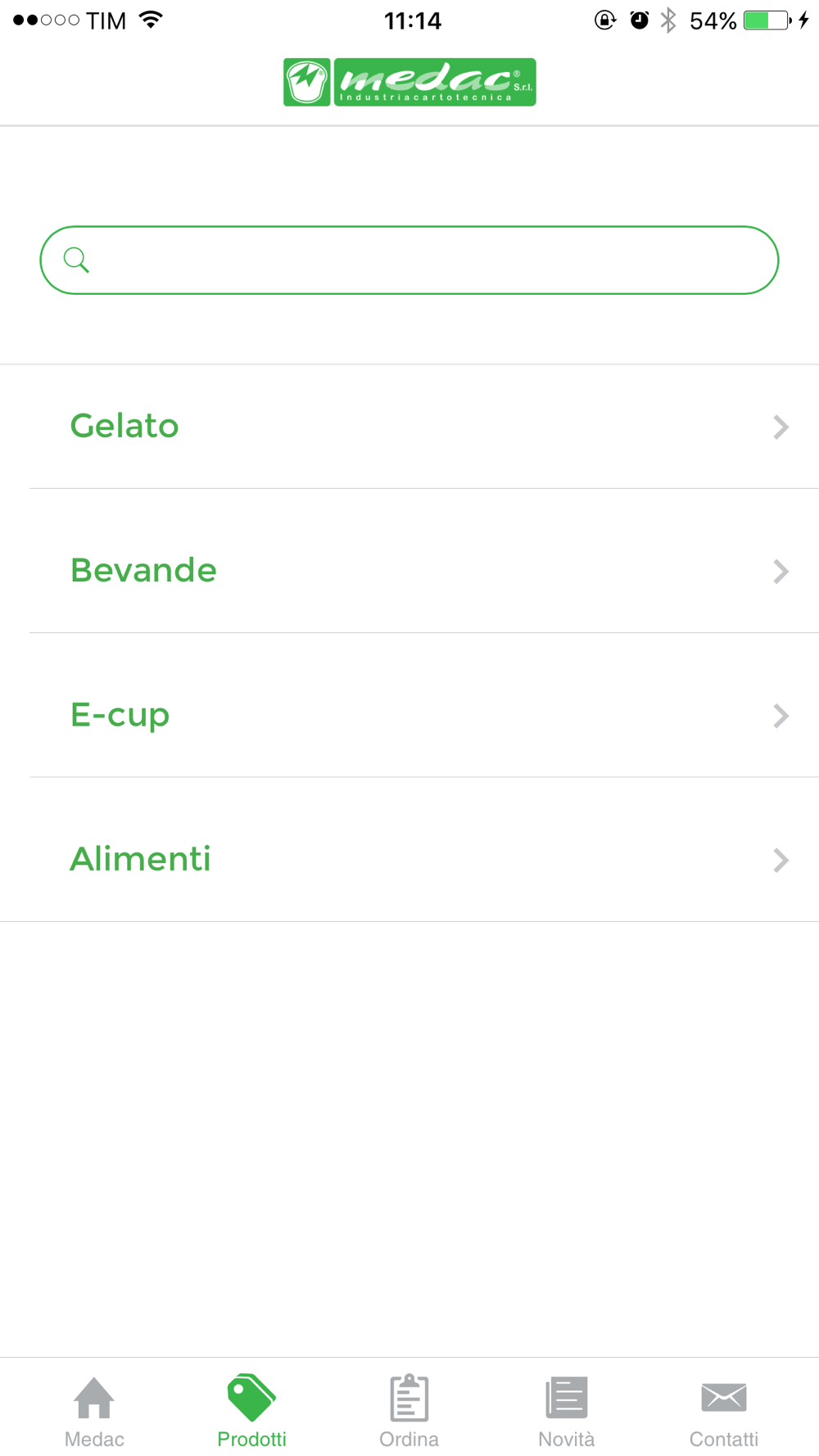Open the Bevande category
Image resolution: width=819 pixels, height=1456 pixels.
(409, 571)
